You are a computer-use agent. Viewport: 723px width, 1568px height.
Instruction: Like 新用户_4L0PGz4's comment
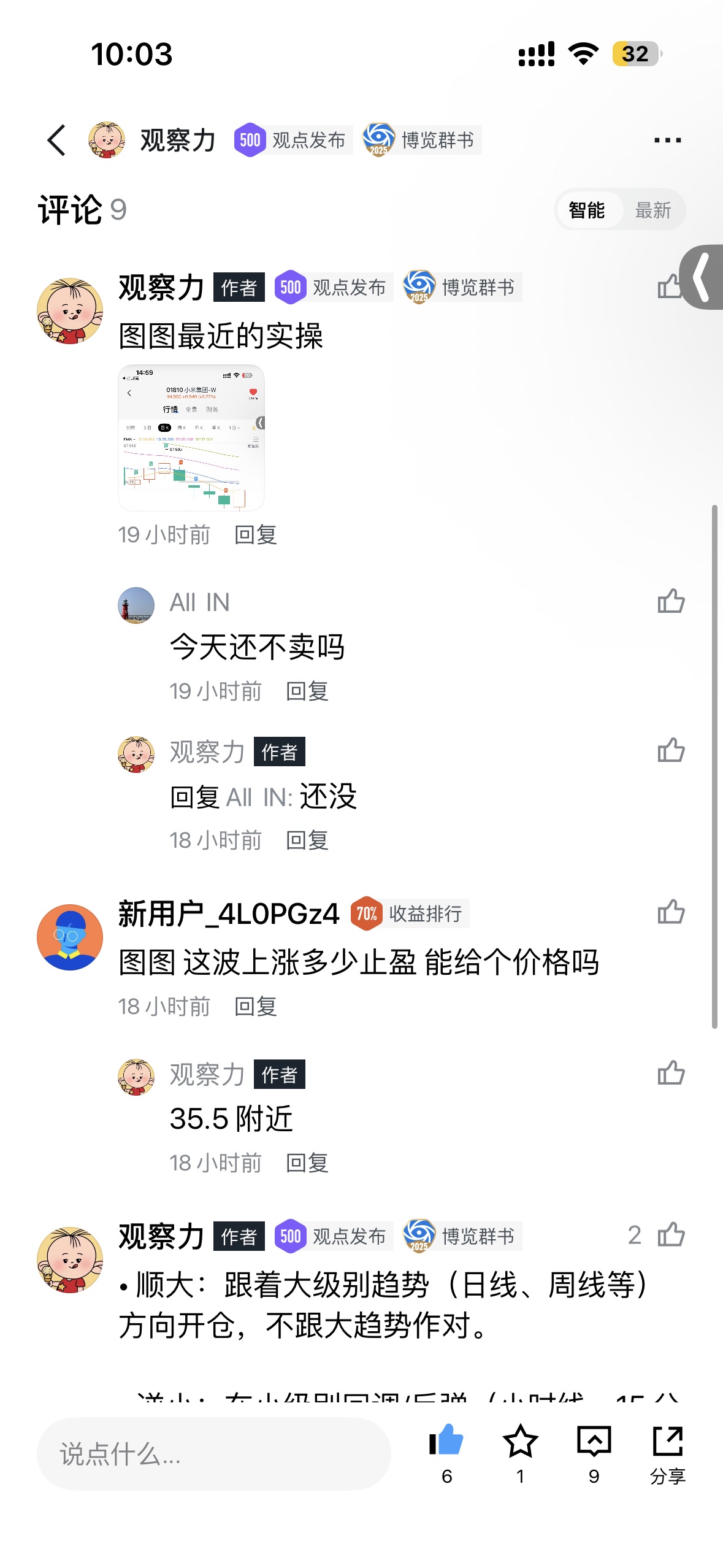click(x=671, y=912)
